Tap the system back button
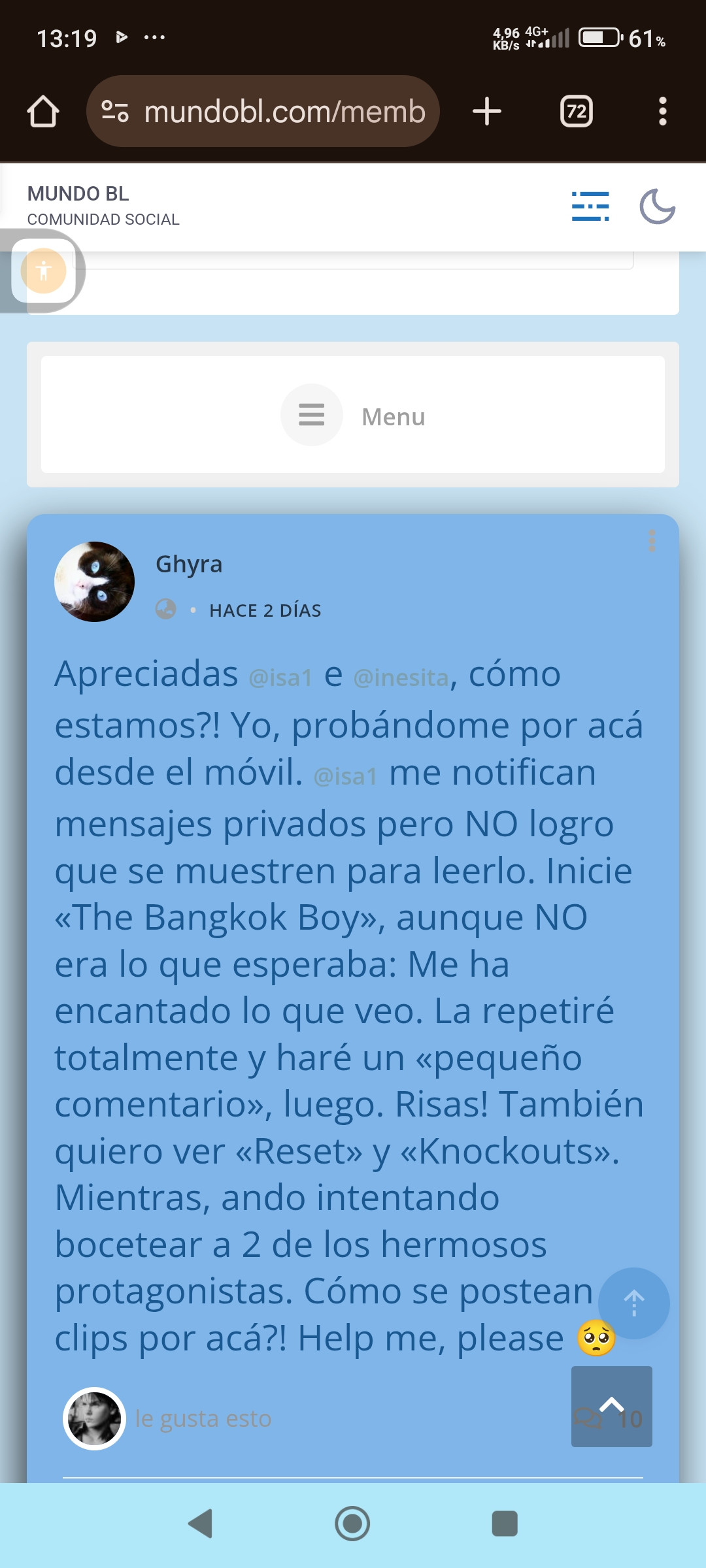706x1568 pixels. click(200, 1524)
